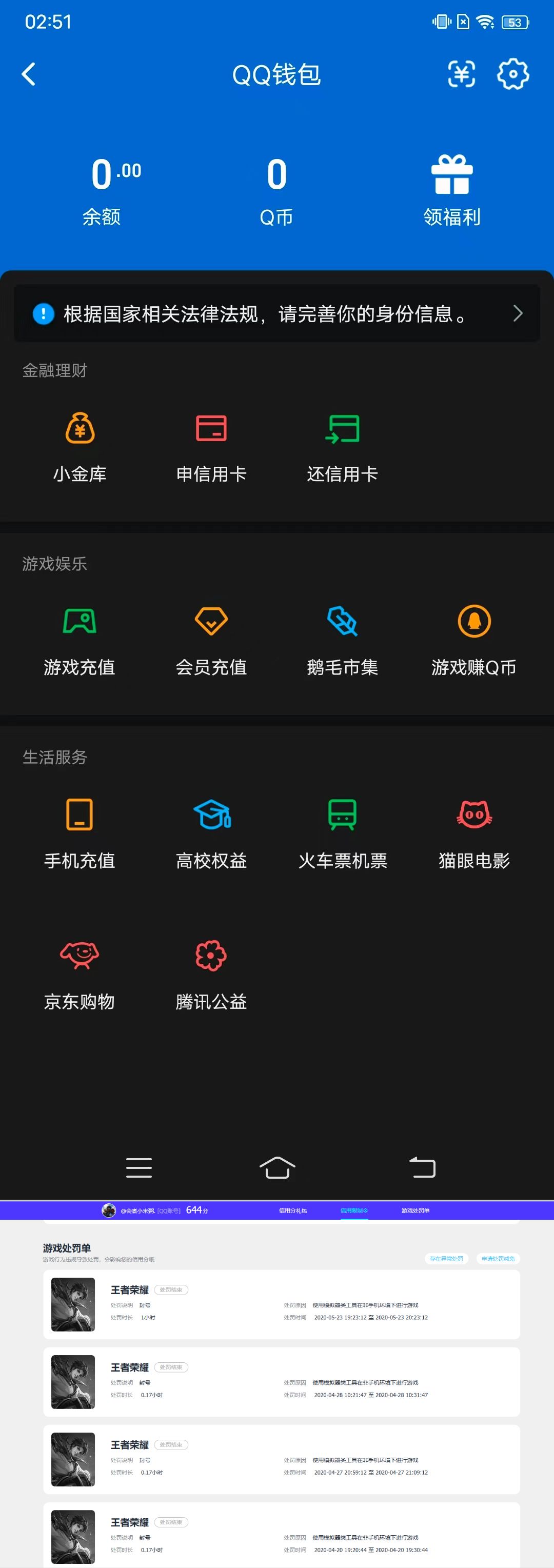Open the 游戏充值 game recharge icon

point(80,636)
